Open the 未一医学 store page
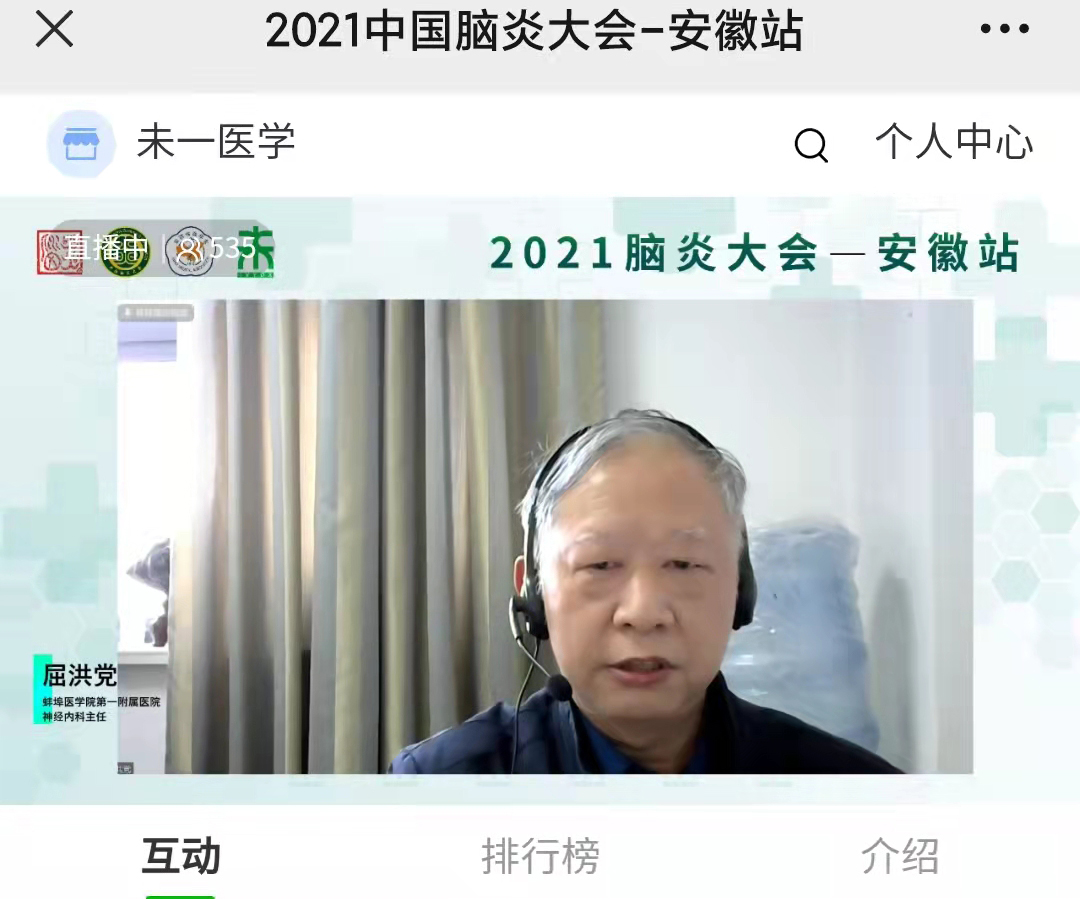This screenshot has height=899, width=1080. pyautogui.click(x=172, y=143)
